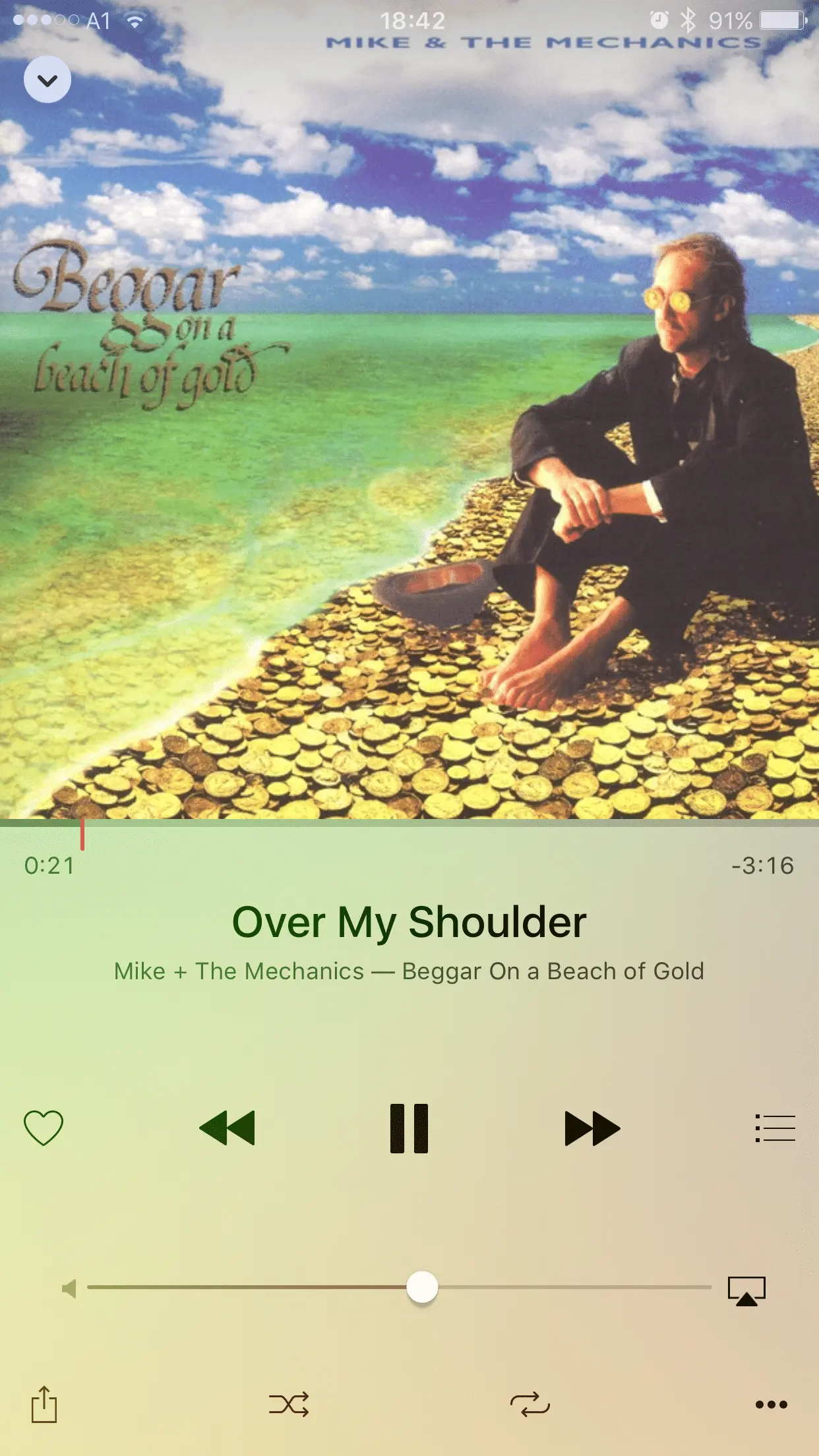Pause the current song
This screenshot has height=1456, width=819.
pyautogui.click(x=409, y=1128)
